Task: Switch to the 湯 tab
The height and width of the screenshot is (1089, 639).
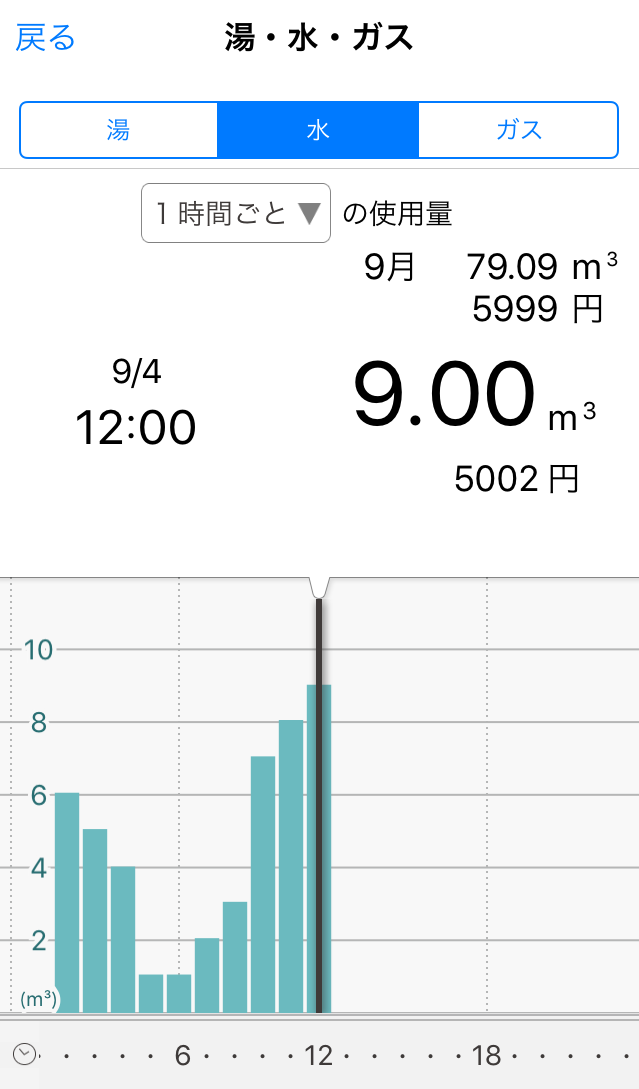Action: (119, 130)
